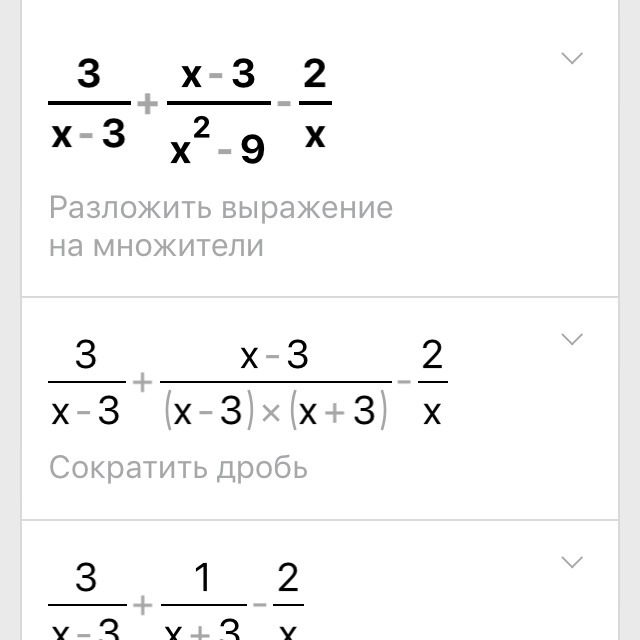The height and width of the screenshot is (640, 640).
Task: Expand the "Сократить дробь" step details
Action: pos(572,340)
